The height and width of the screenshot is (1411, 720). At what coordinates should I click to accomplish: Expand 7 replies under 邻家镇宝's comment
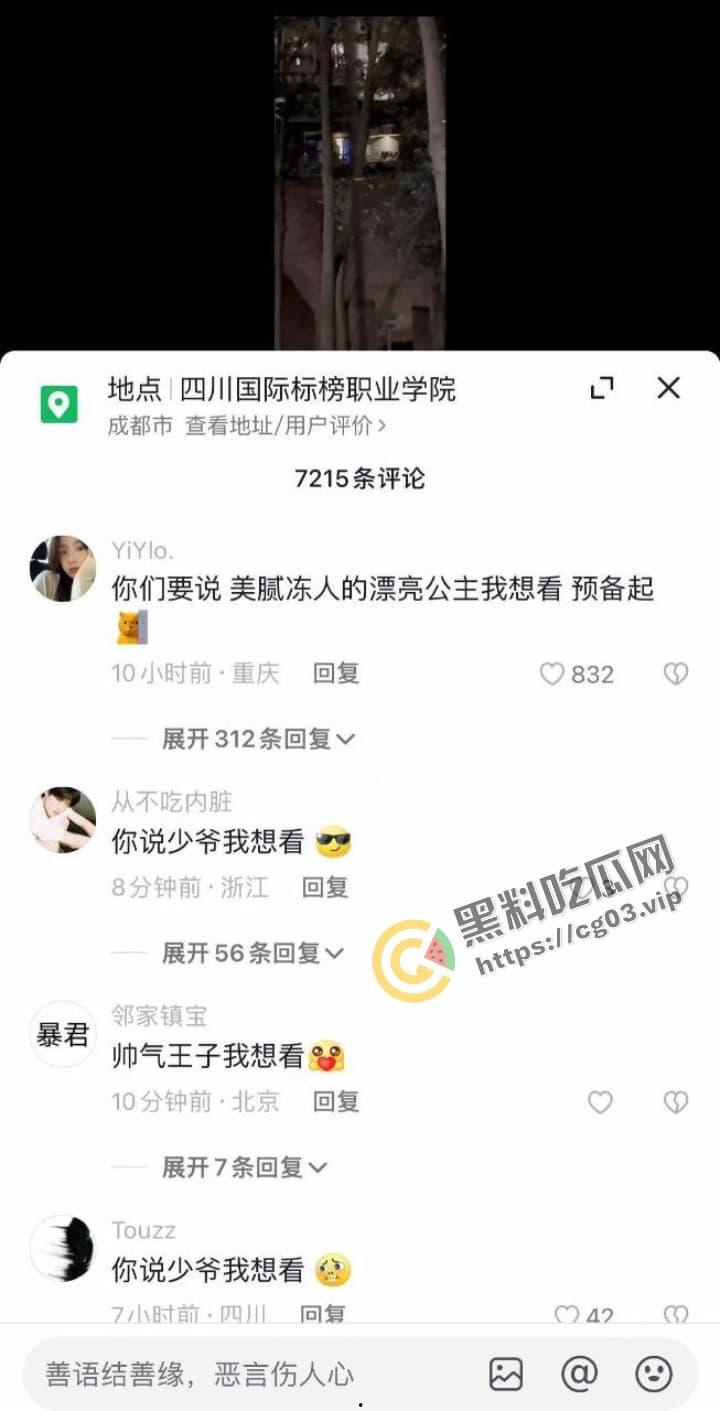click(244, 1167)
